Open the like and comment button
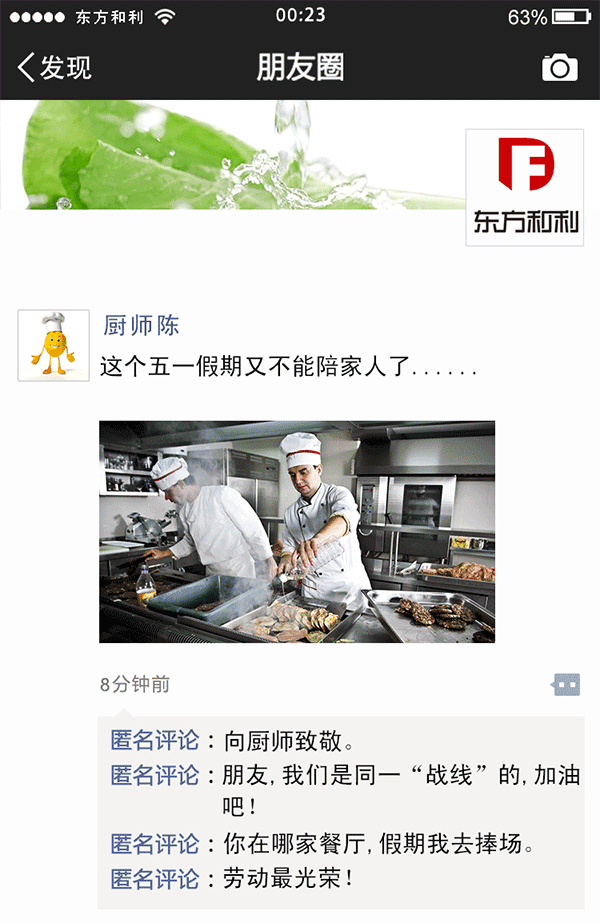The width and height of the screenshot is (600, 923). click(x=566, y=685)
